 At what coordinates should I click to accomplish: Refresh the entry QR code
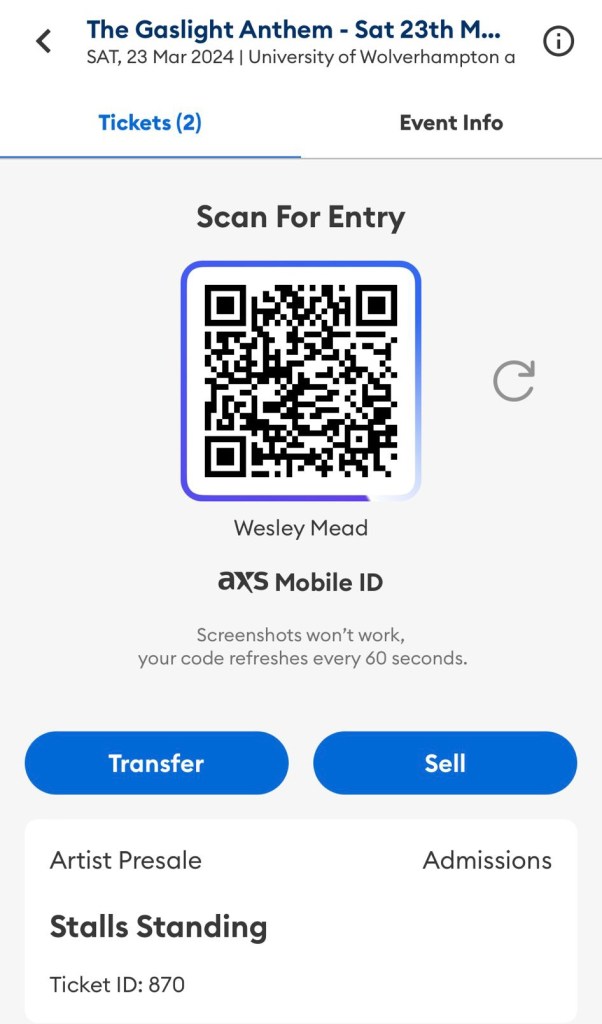pos(514,381)
